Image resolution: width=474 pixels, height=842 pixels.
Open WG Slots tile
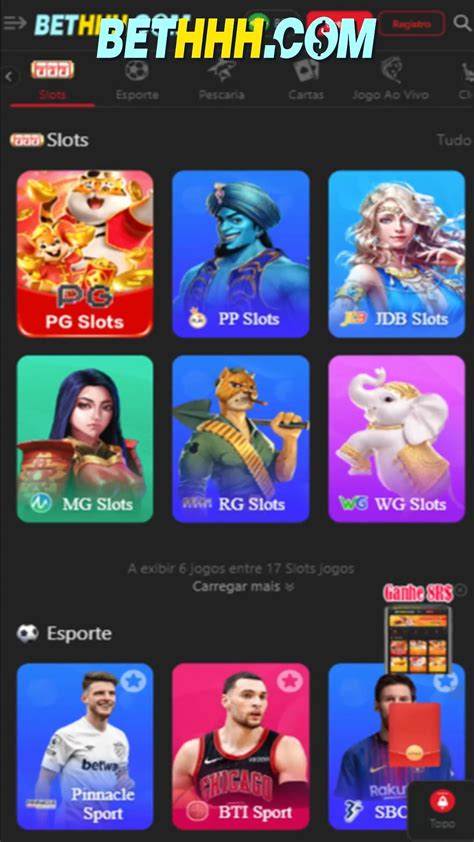click(397, 439)
